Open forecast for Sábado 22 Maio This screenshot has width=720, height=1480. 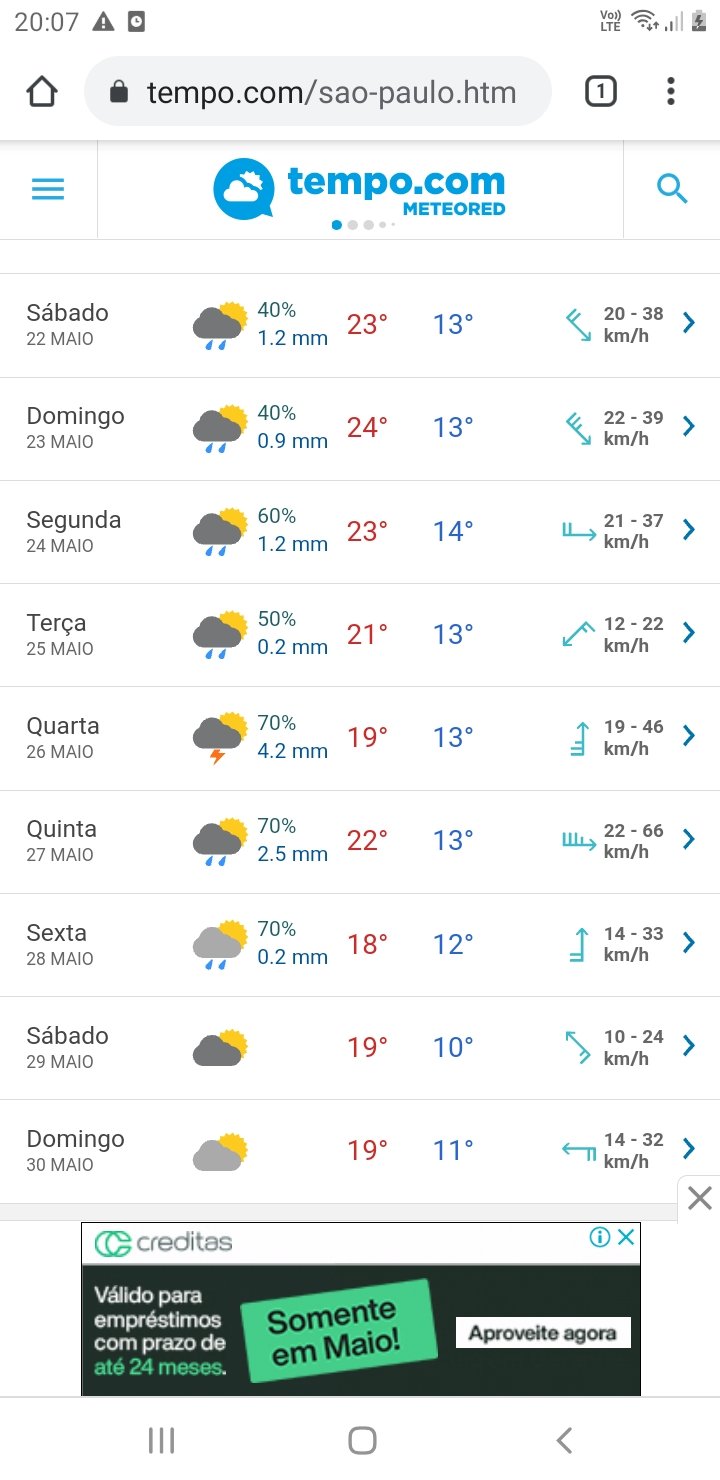click(360, 325)
